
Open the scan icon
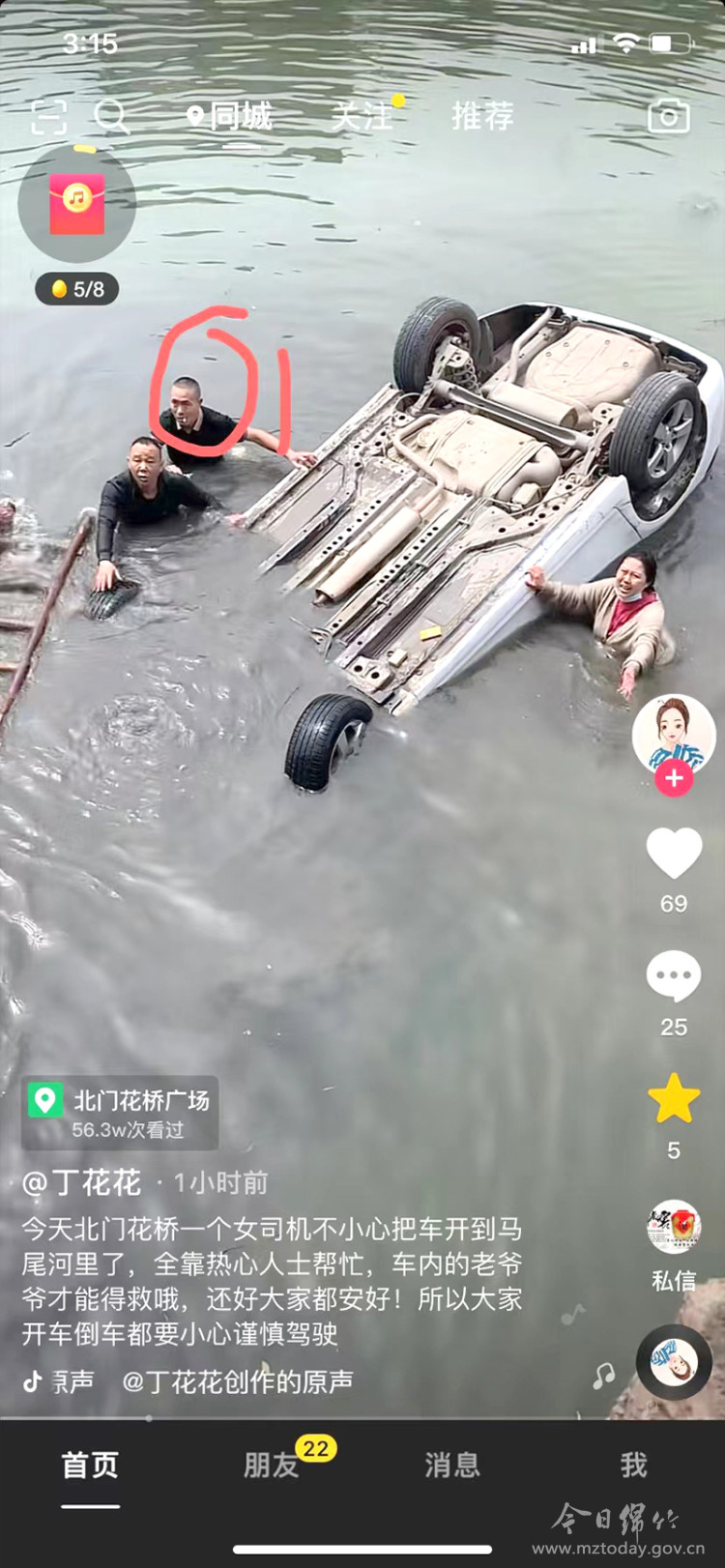point(49,117)
